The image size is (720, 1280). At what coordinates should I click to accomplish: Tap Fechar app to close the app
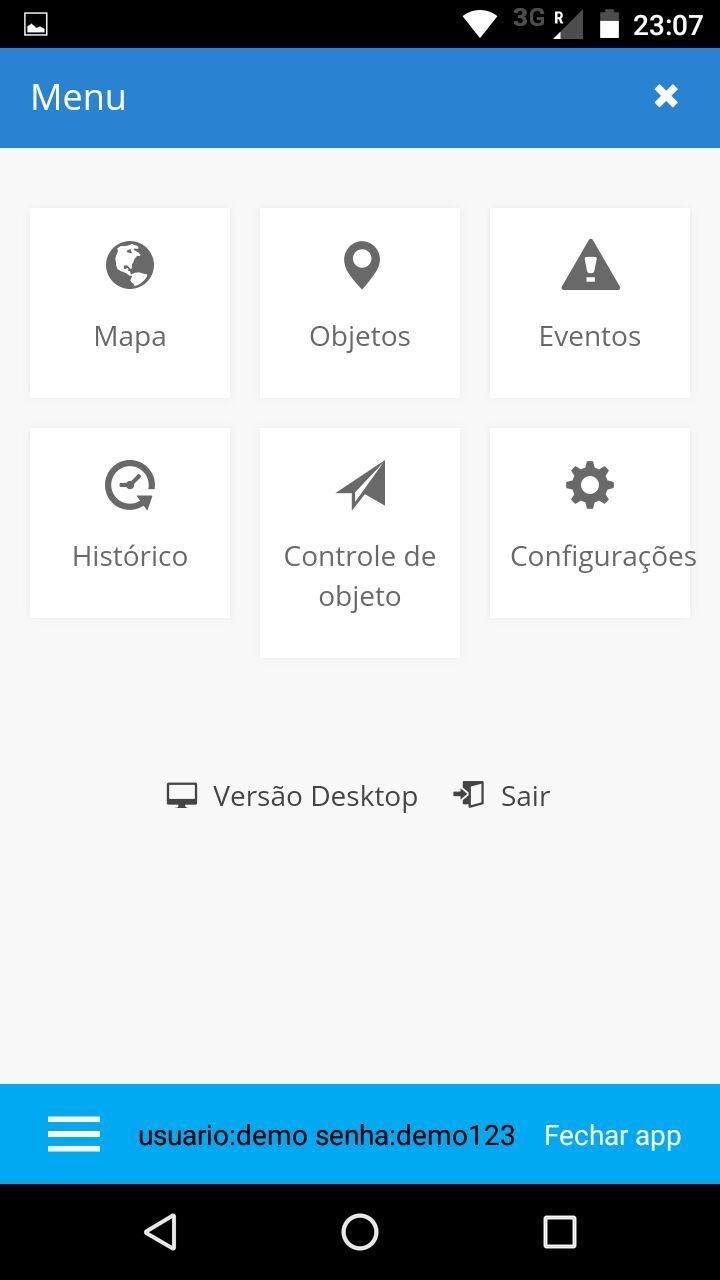(x=612, y=1135)
